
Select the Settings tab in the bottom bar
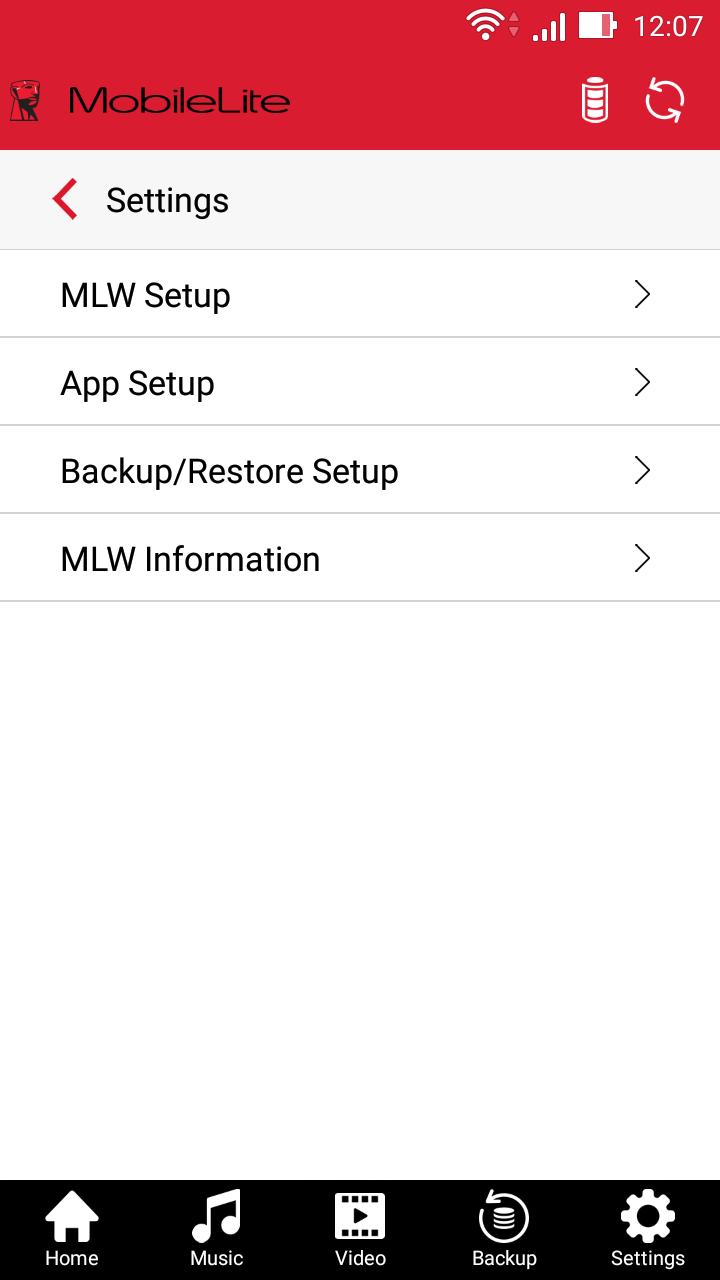point(648,1230)
